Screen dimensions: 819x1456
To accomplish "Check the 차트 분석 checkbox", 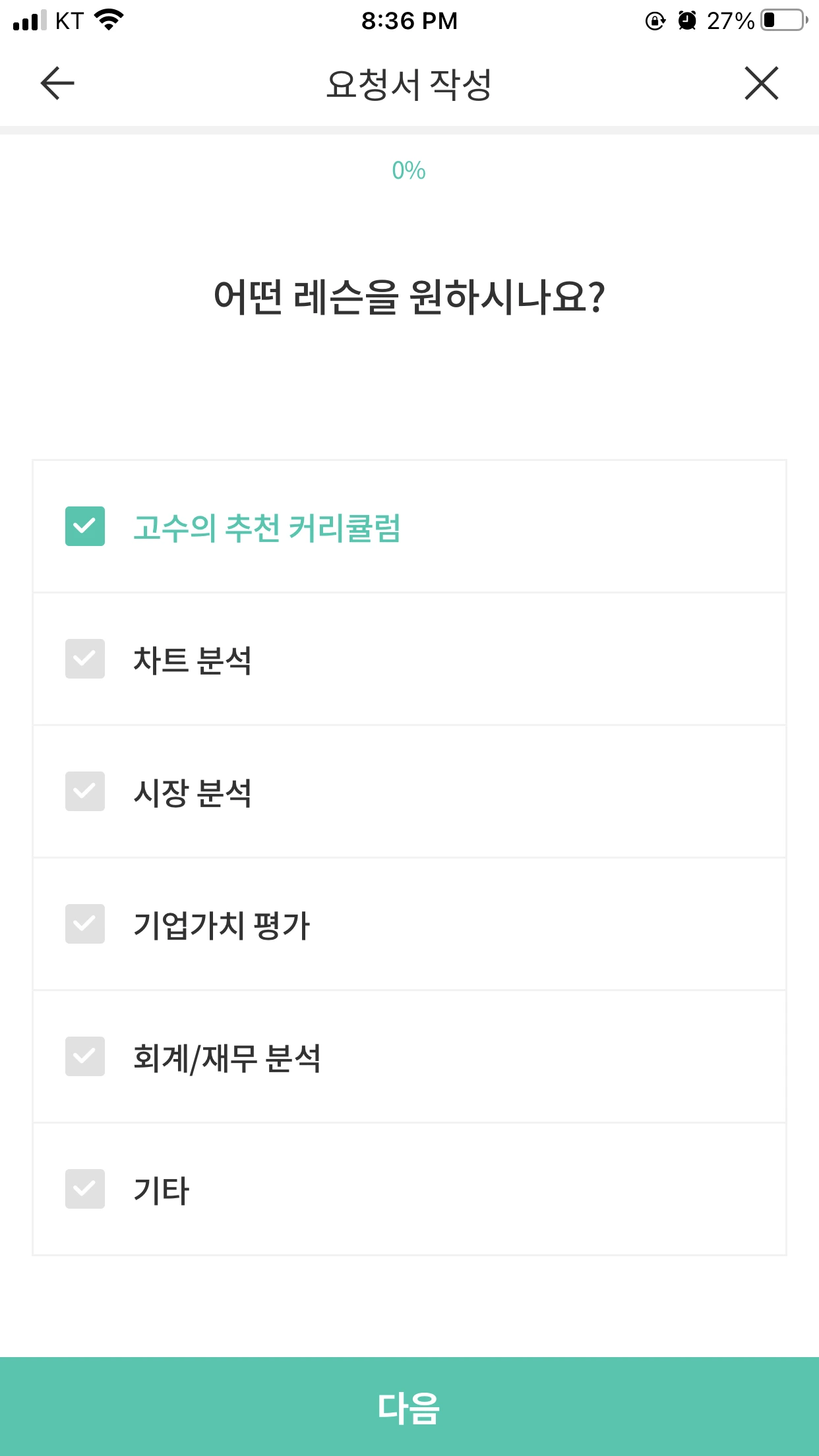I will click(x=85, y=659).
